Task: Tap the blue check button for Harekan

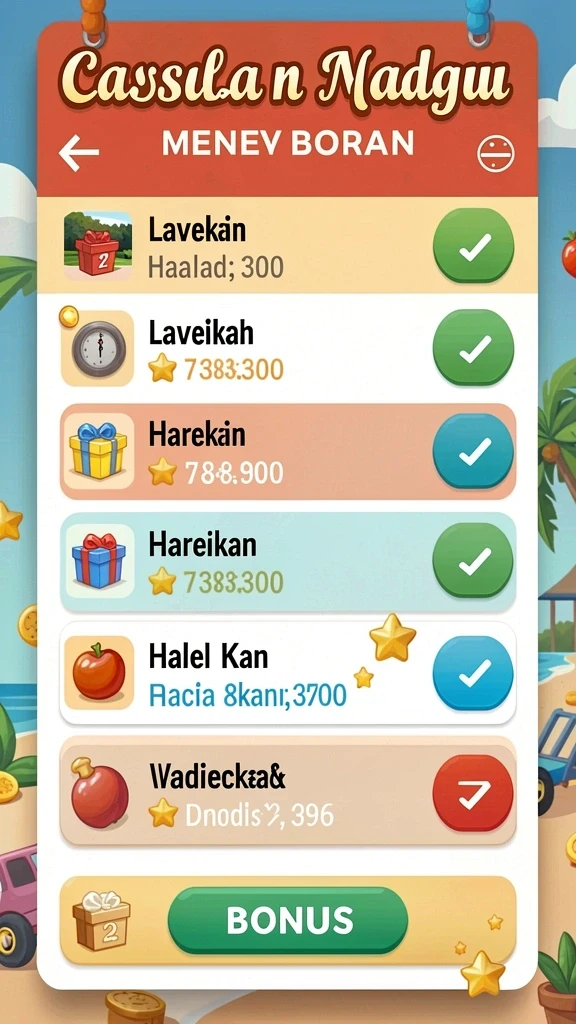Action: [x=473, y=451]
